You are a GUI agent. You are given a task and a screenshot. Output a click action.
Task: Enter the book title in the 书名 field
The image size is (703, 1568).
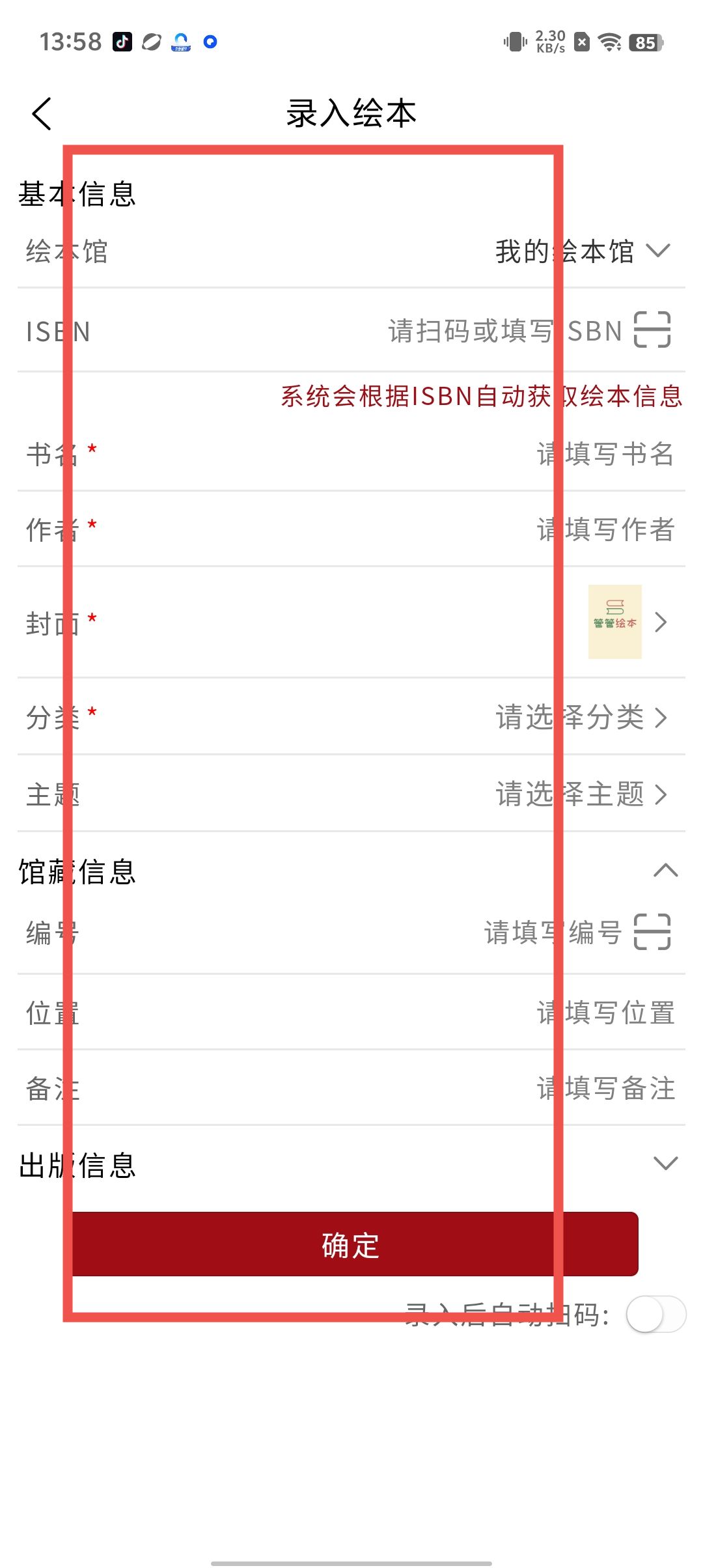click(604, 454)
